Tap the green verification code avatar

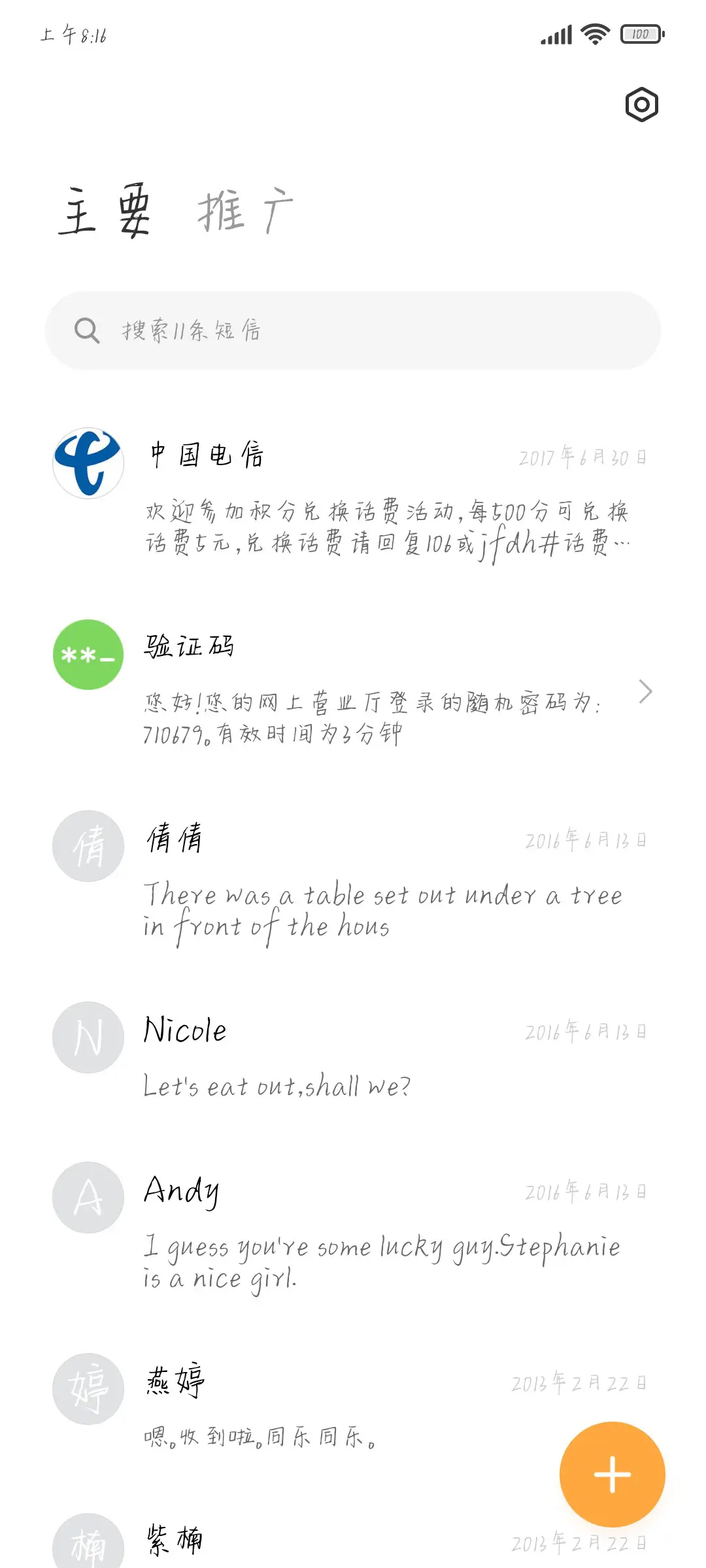coord(87,655)
